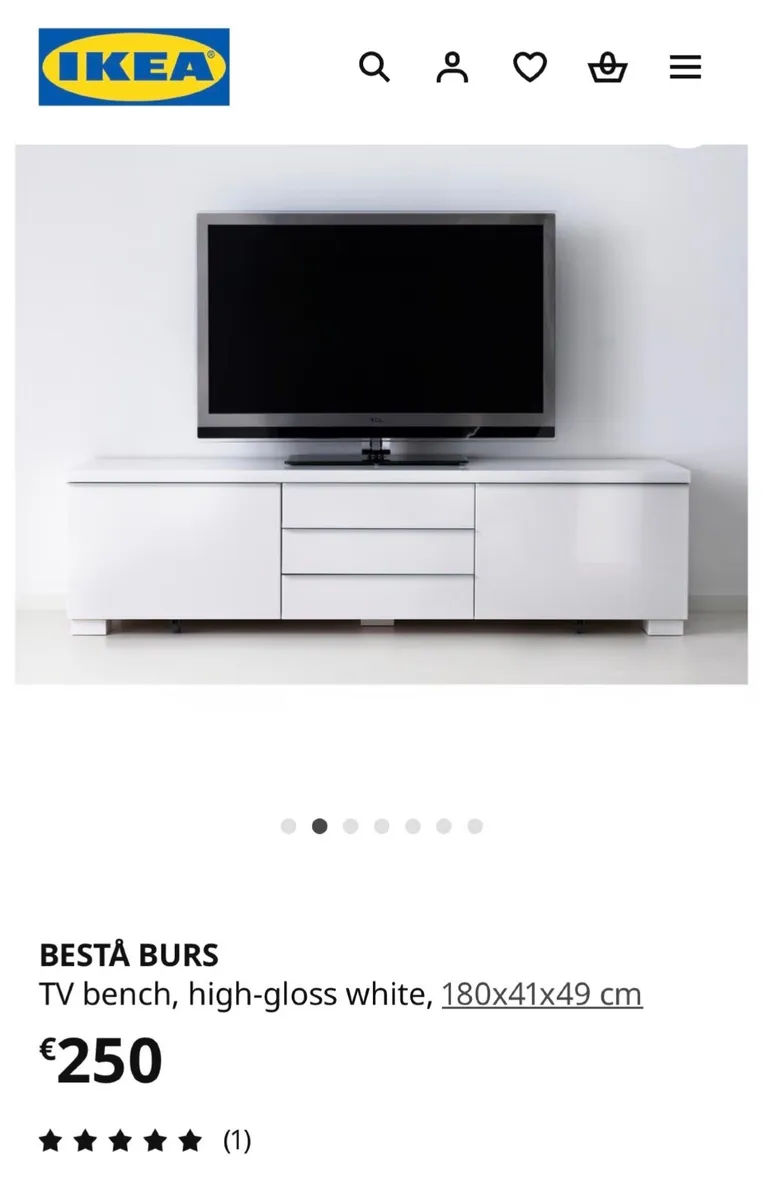Image resolution: width=763 pixels, height=1200 pixels.
Task: Click the middle rating star
Action: [x=119, y=1139]
